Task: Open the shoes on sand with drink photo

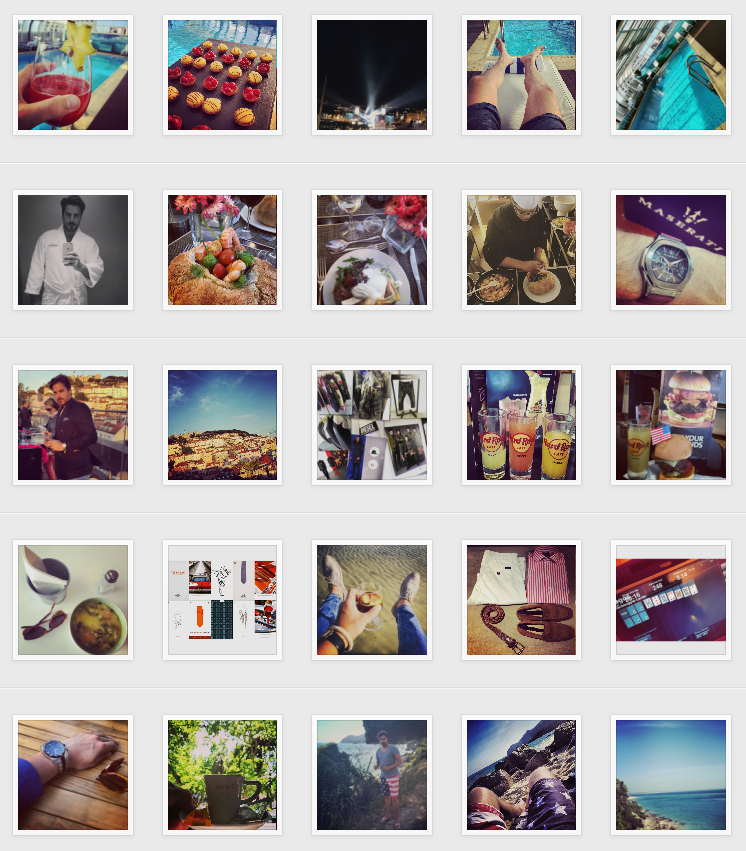Action: (372, 600)
